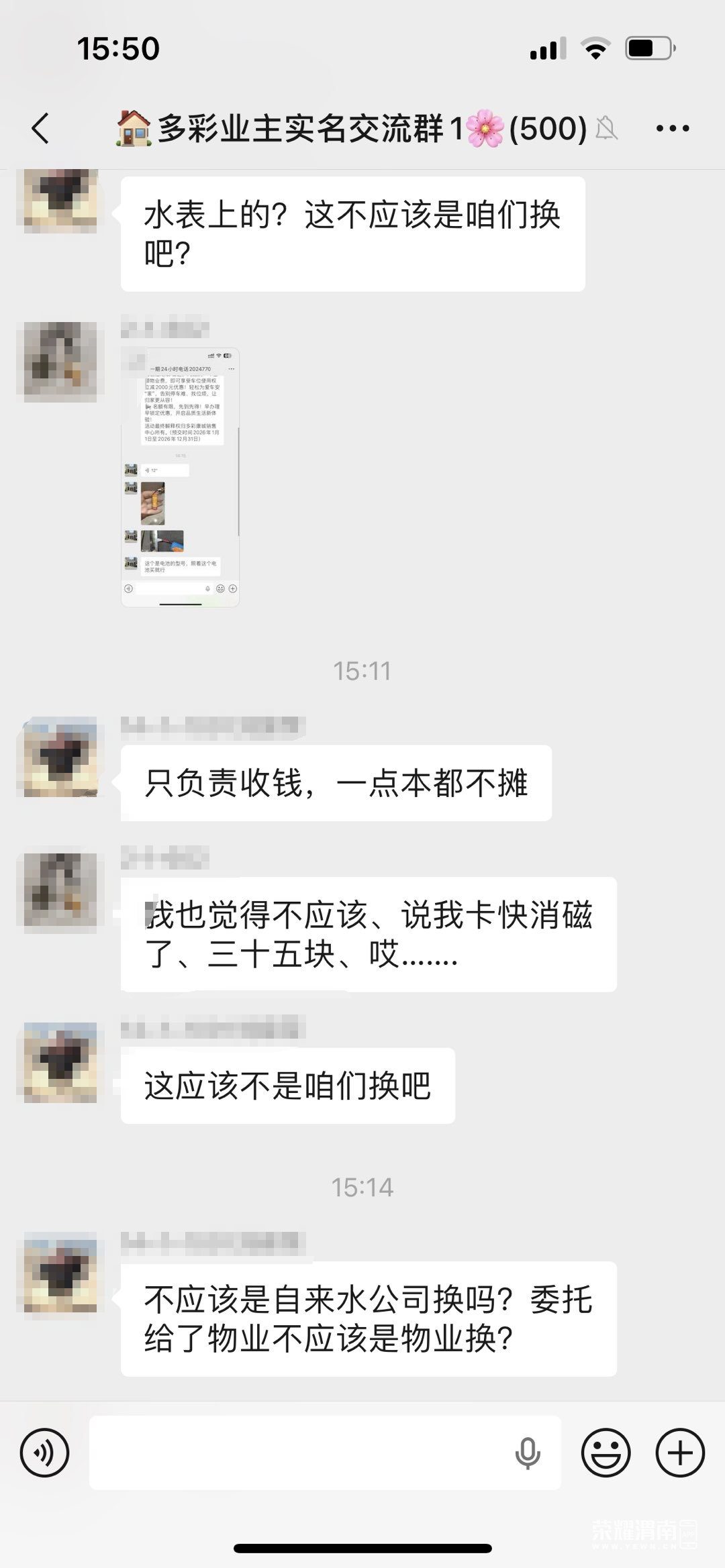View the shared chat screenshot image

coord(180,477)
